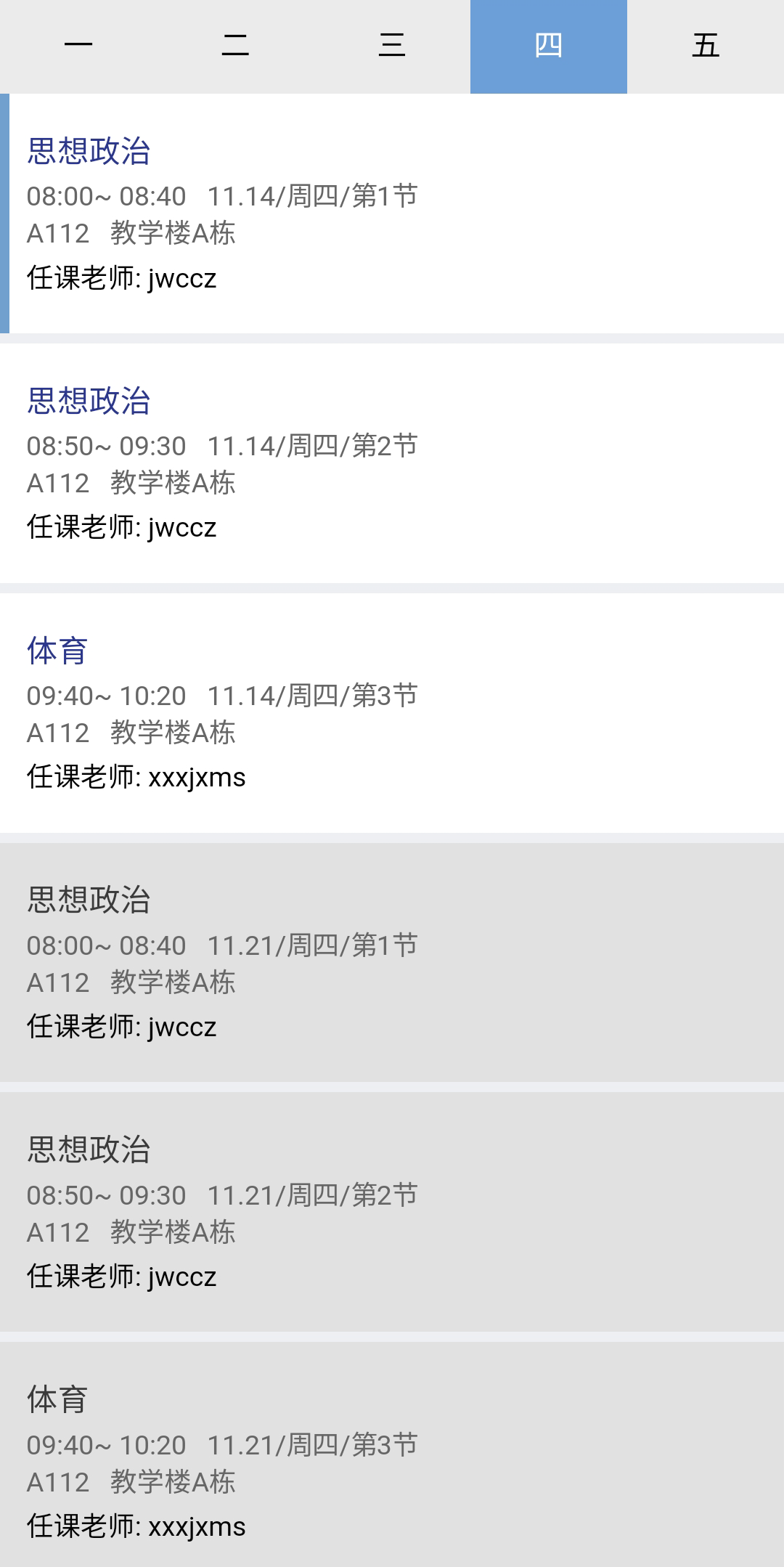784x1567 pixels.
Task: Open 思想政治 class at 08:50 on 11.21
Action: [x=392, y=1213]
